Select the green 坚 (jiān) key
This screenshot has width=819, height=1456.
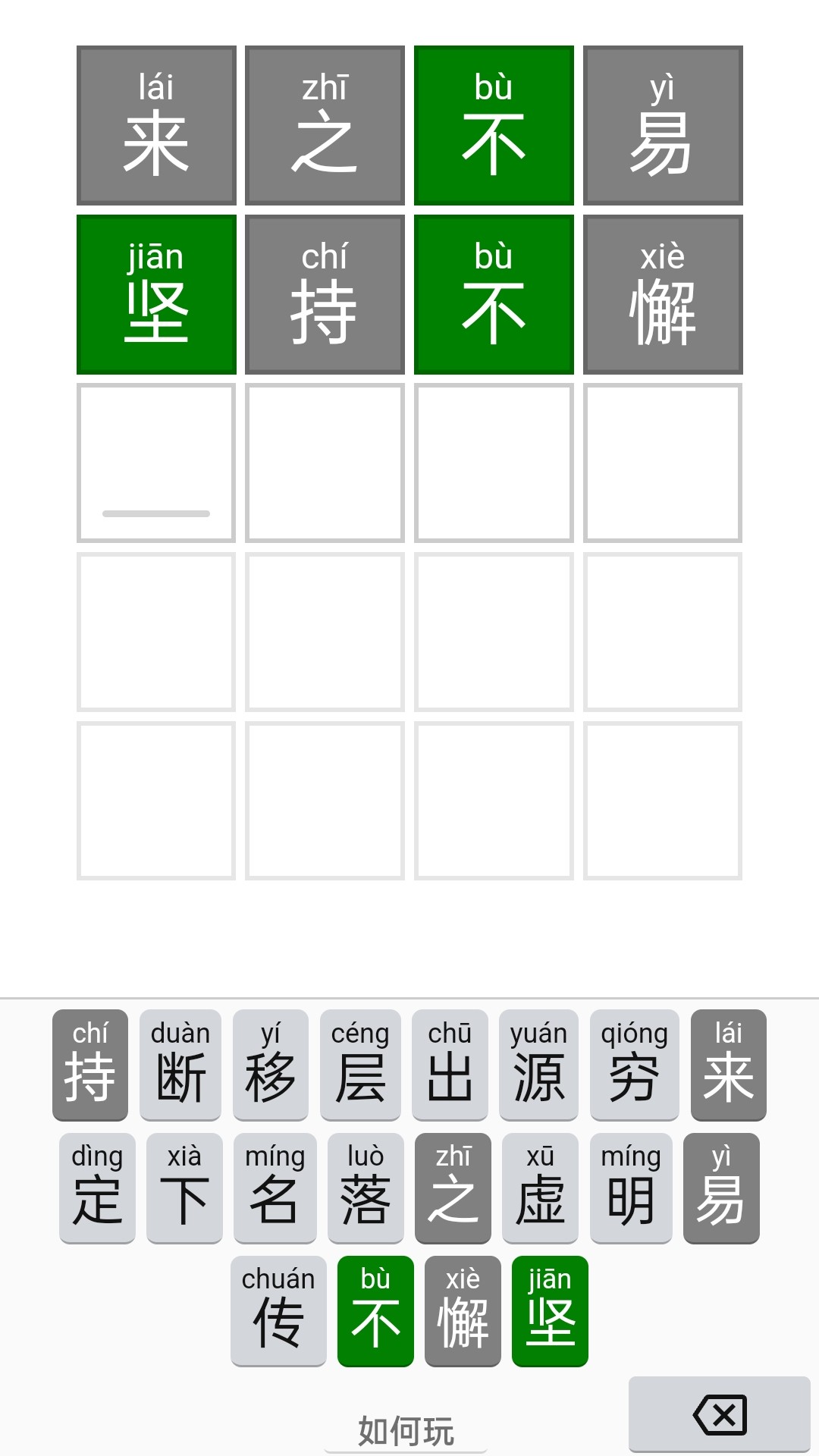(x=550, y=1310)
